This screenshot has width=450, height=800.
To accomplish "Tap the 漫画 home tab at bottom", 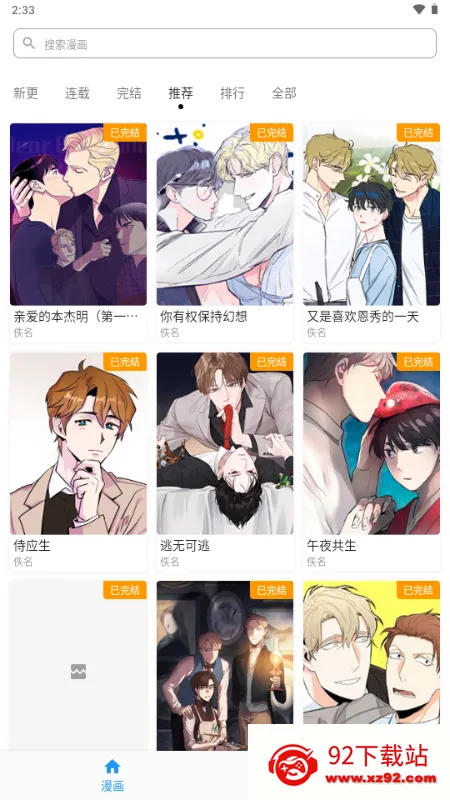I will coord(112,776).
